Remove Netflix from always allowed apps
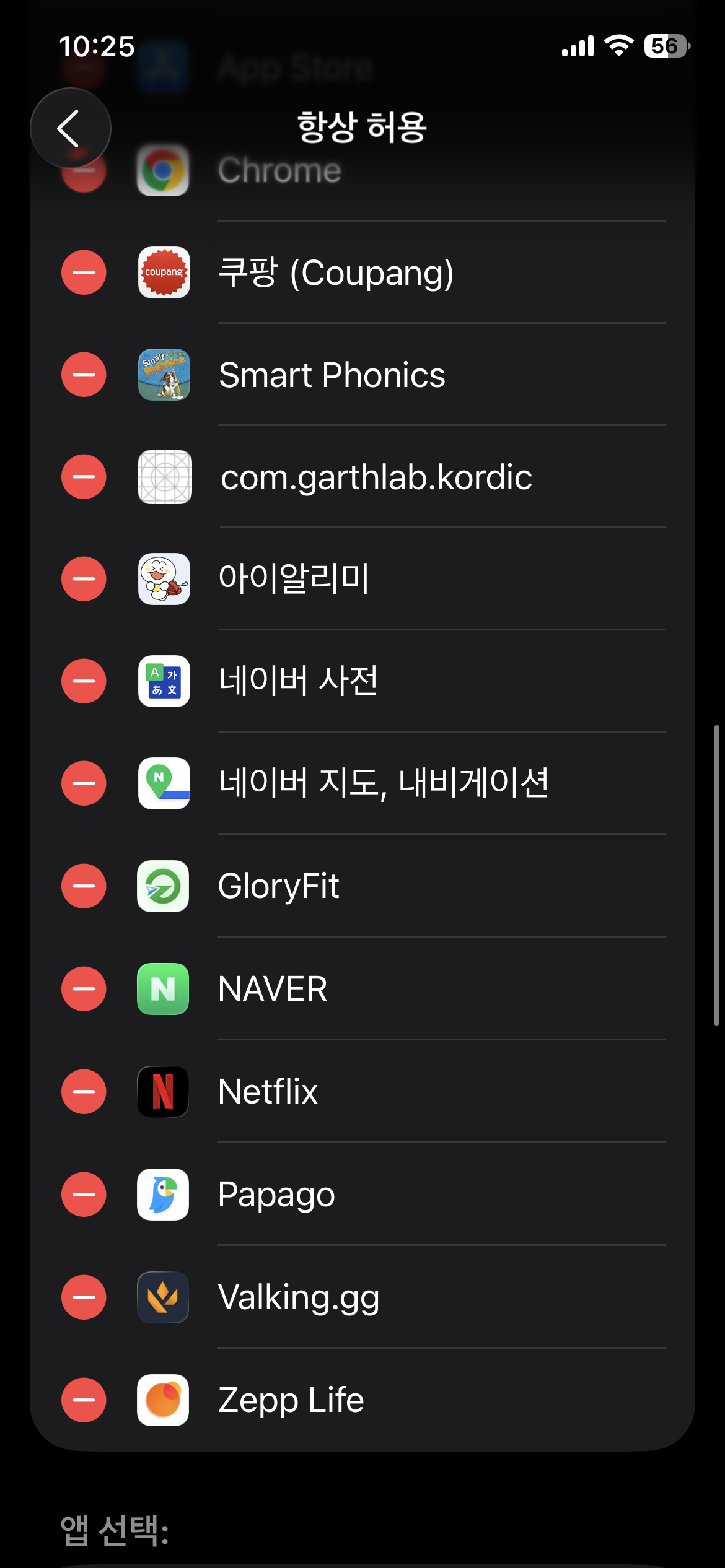The width and height of the screenshot is (725, 1568). [84, 1092]
